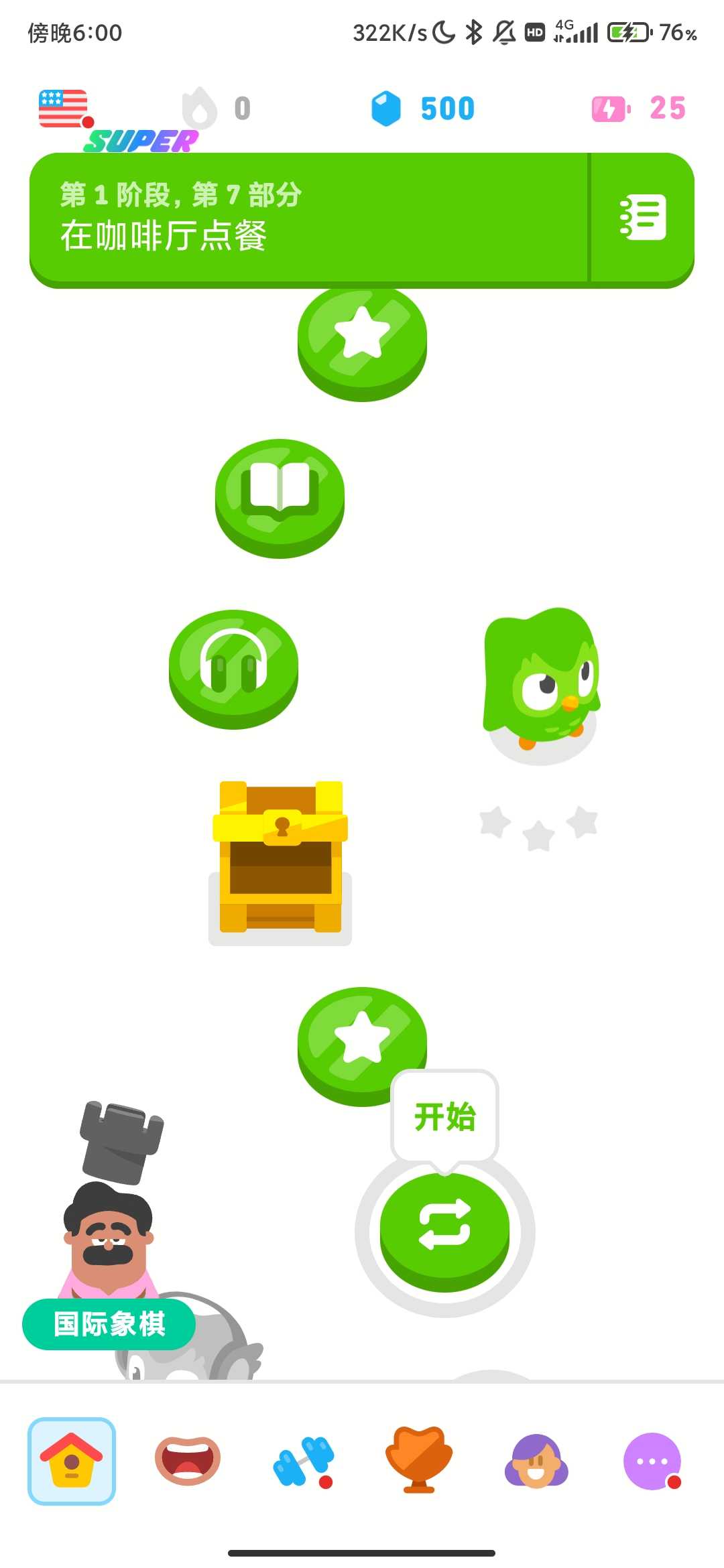Open the more options tab

tap(652, 1461)
